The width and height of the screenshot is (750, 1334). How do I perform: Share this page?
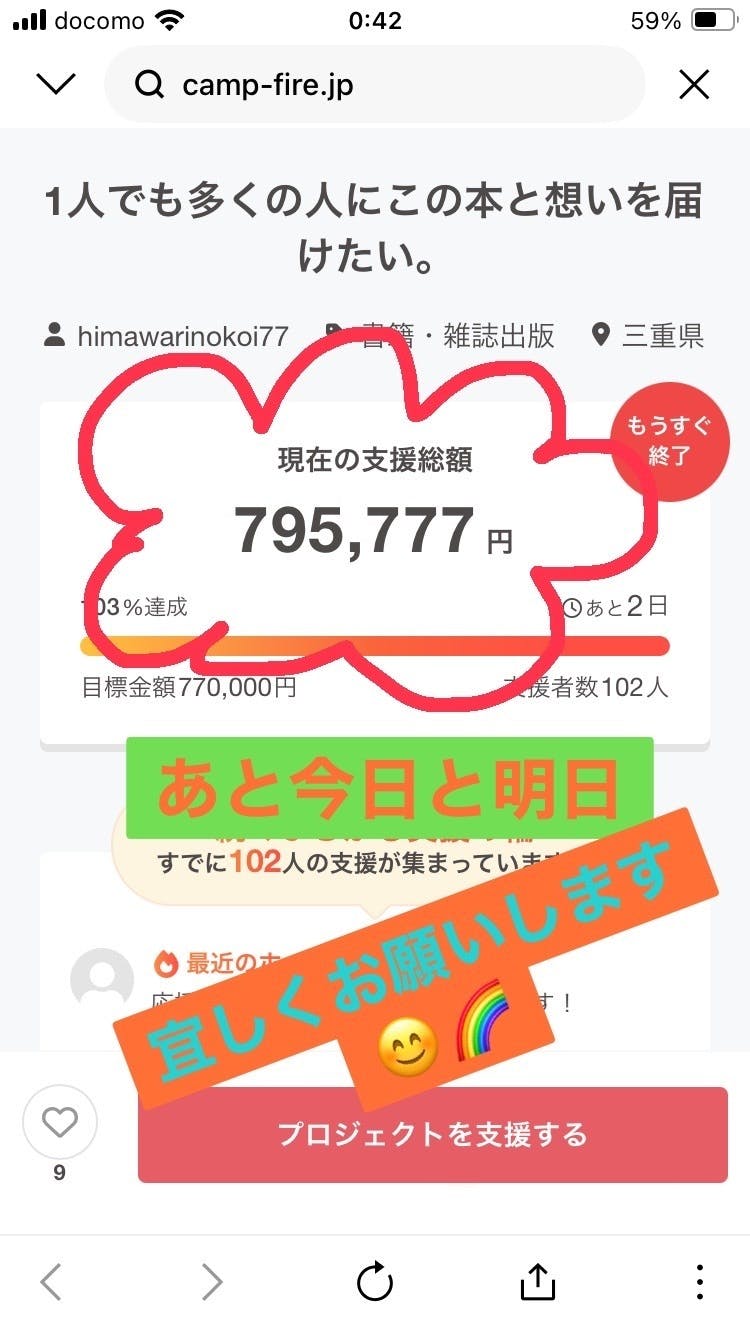(537, 1281)
